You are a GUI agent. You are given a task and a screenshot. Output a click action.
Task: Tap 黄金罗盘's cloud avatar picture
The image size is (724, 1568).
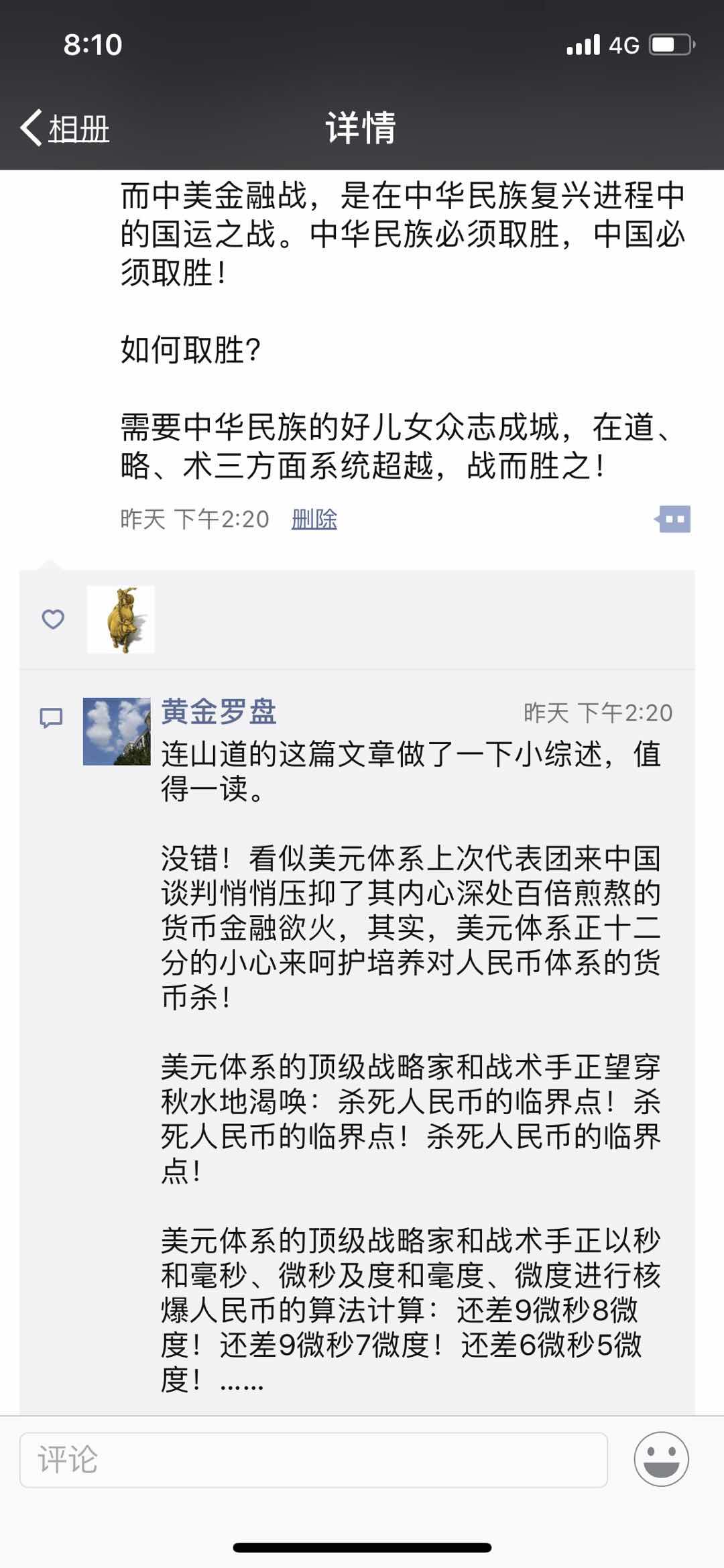117,731
